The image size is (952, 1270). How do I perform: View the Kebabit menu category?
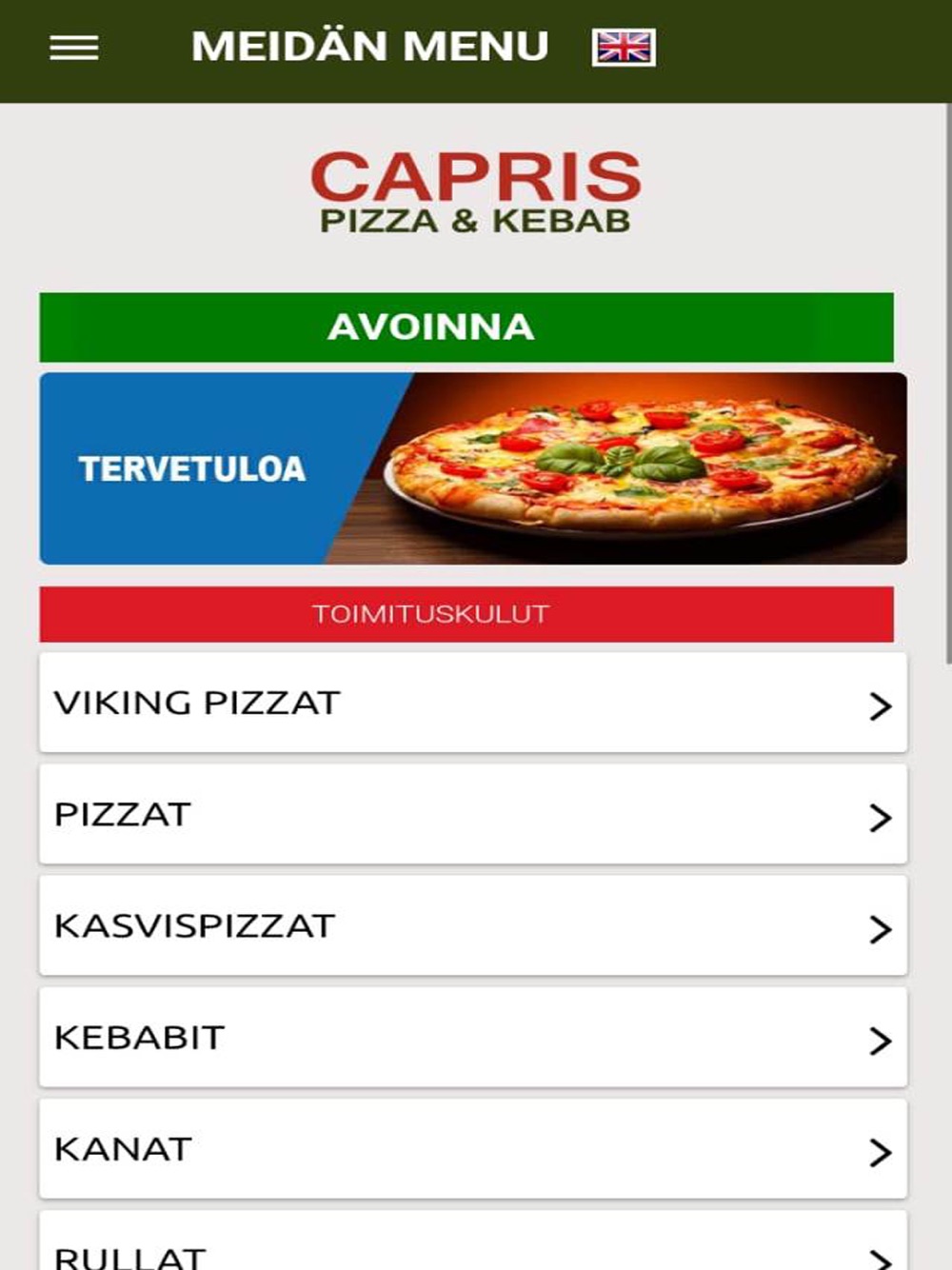pos(472,1038)
